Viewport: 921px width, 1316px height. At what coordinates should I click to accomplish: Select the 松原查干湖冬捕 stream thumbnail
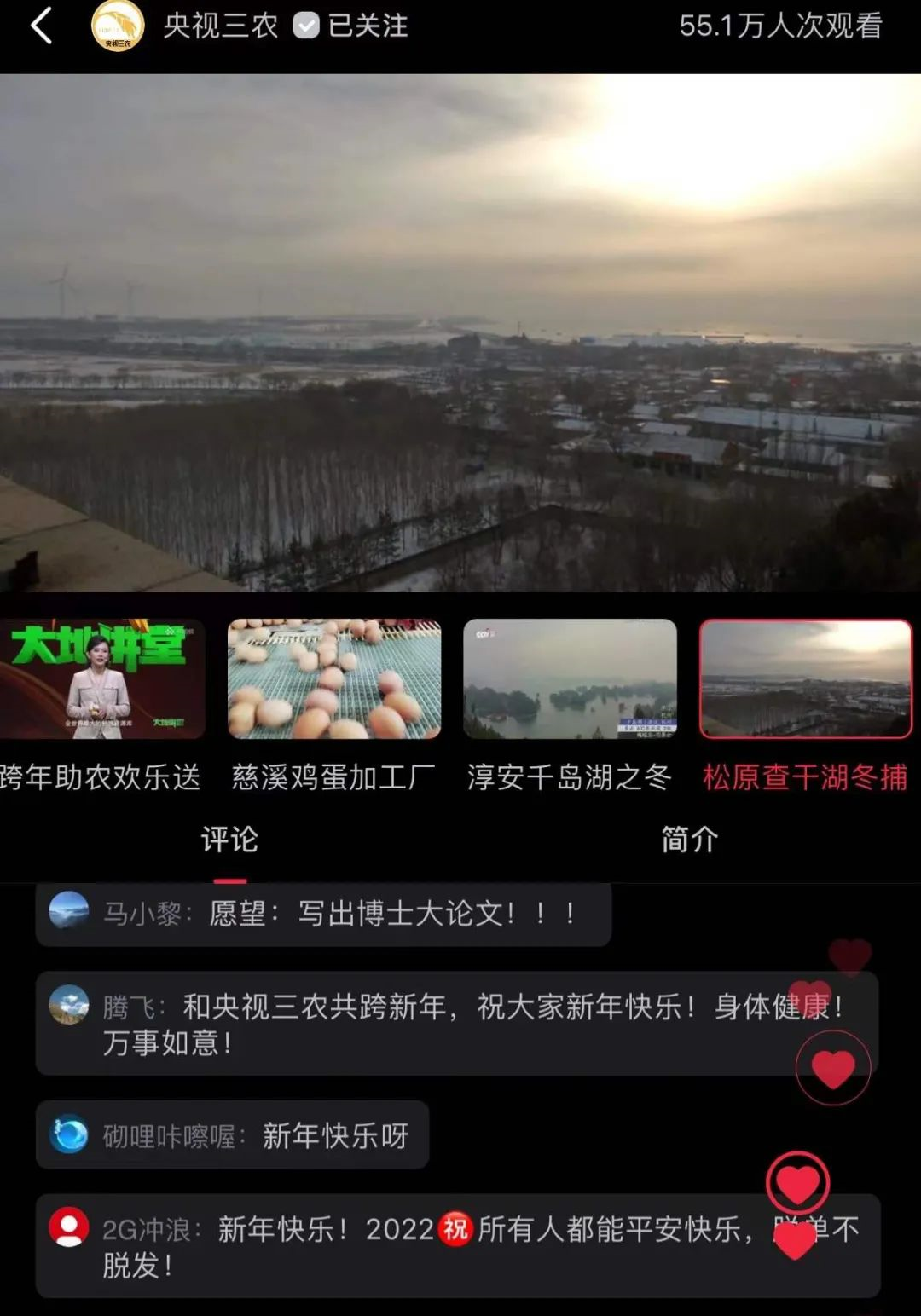tap(805, 679)
